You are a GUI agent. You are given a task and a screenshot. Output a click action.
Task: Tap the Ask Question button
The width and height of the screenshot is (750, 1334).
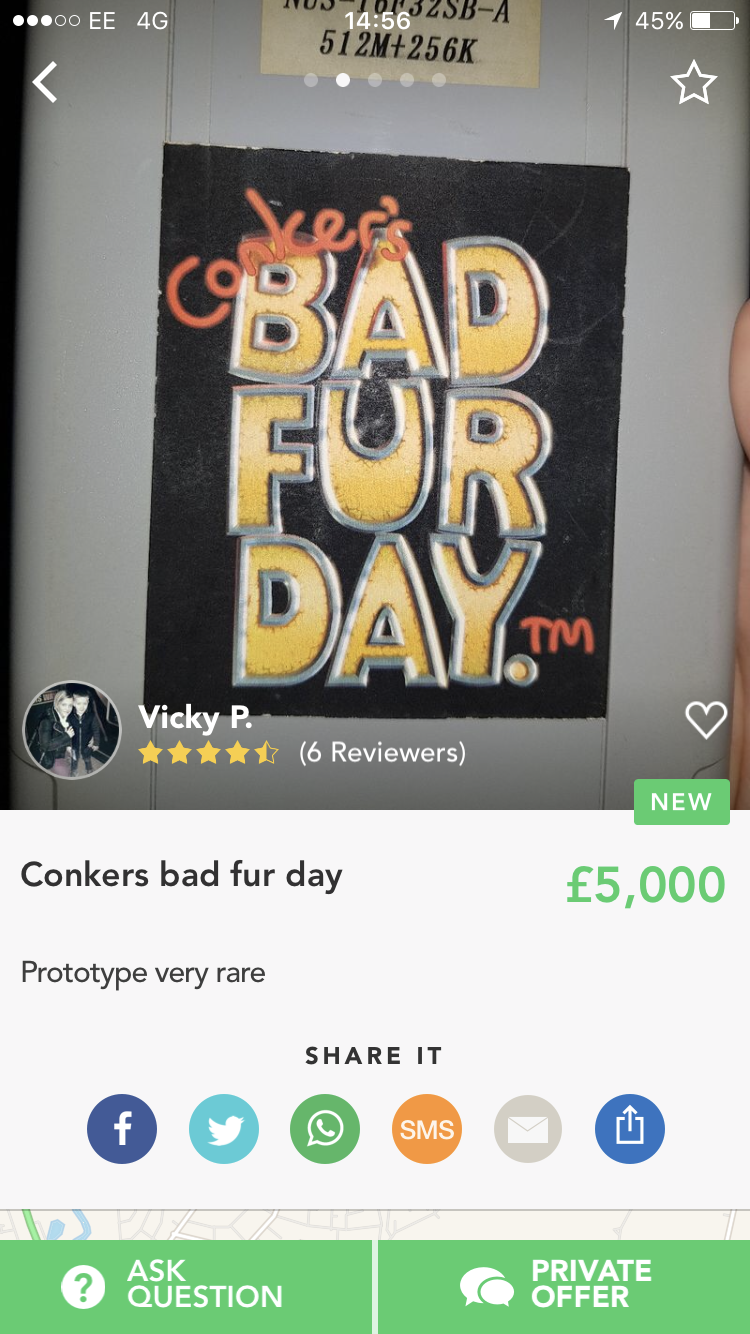(x=186, y=1285)
